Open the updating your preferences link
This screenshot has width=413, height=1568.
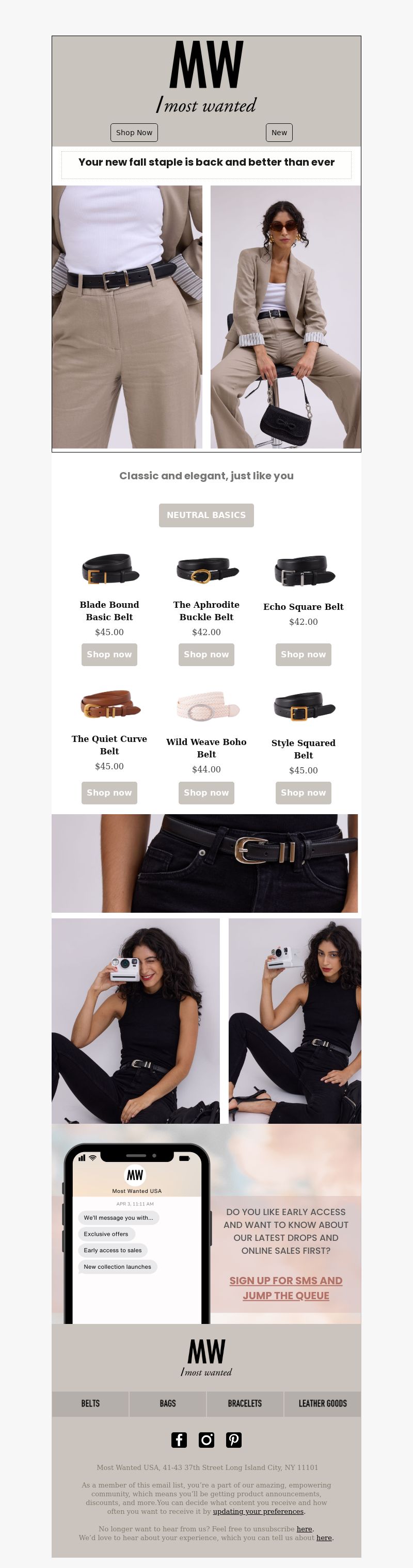click(x=258, y=1511)
